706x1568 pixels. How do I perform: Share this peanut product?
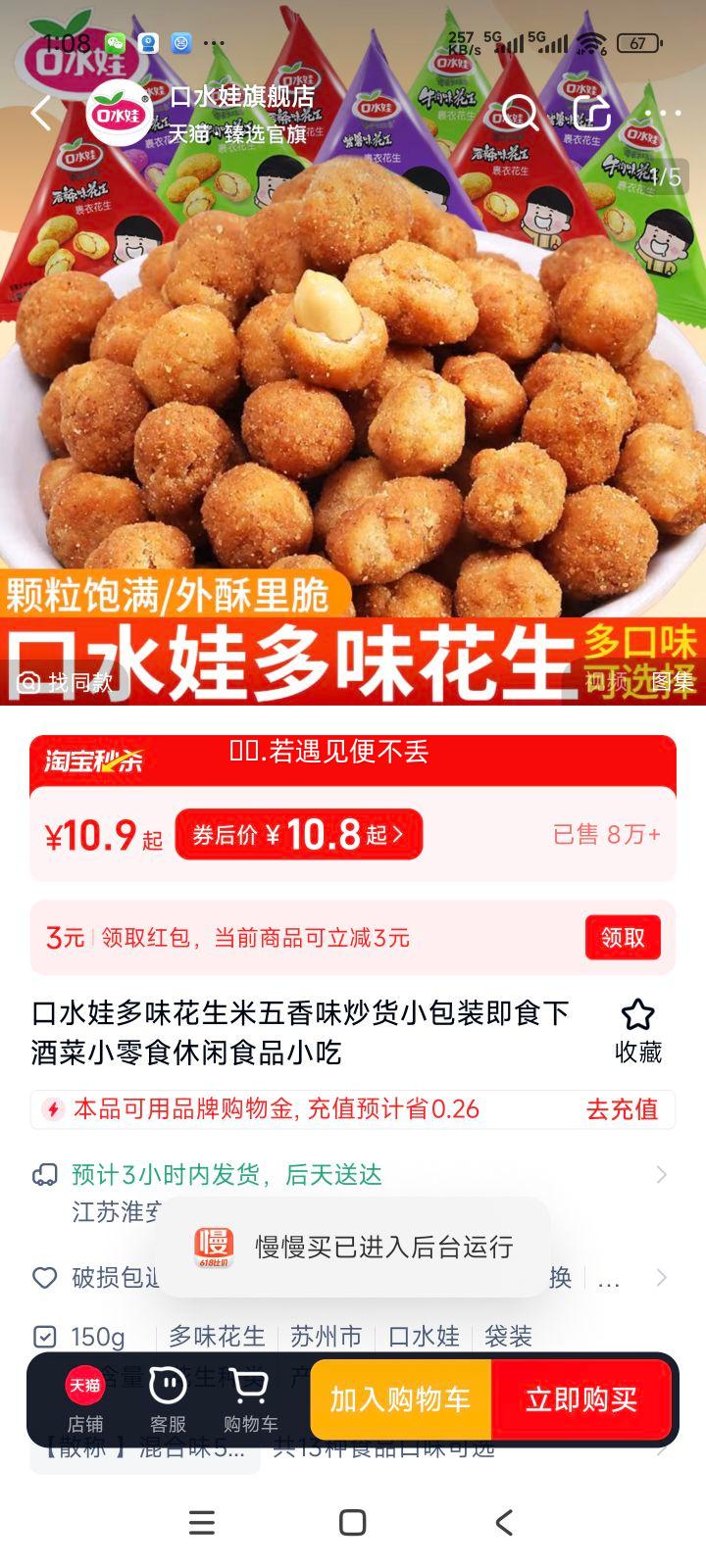click(592, 114)
